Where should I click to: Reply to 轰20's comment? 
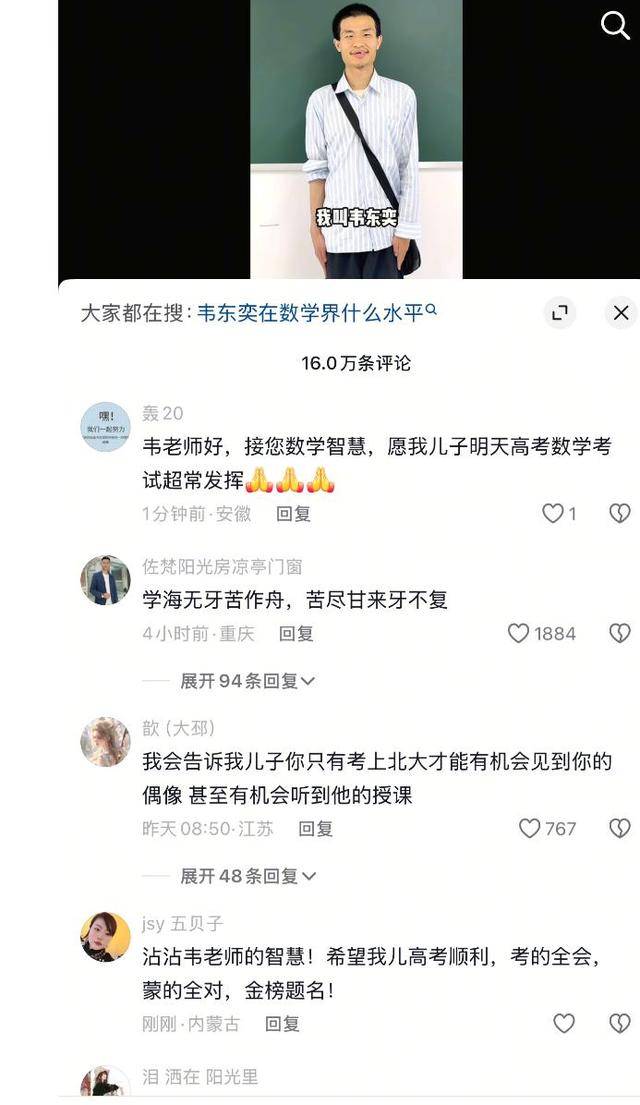pos(294,513)
